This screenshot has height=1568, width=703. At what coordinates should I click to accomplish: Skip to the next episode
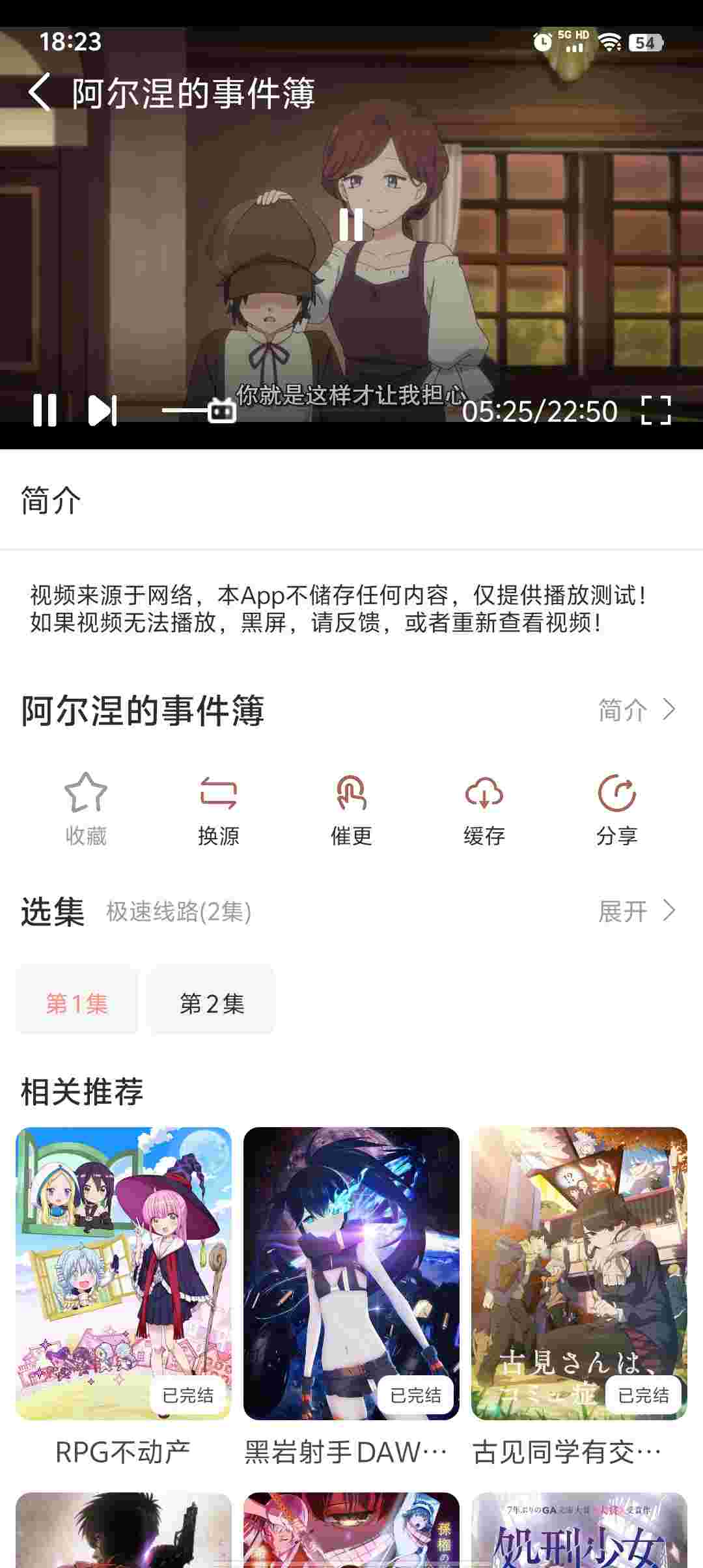(x=102, y=410)
